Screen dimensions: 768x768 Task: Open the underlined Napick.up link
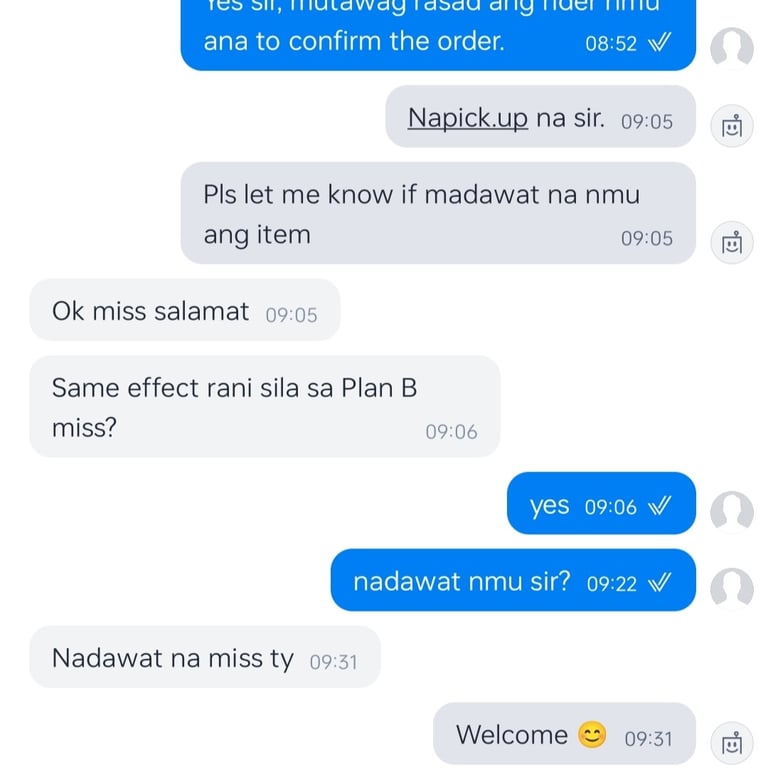(x=467, y=119)
